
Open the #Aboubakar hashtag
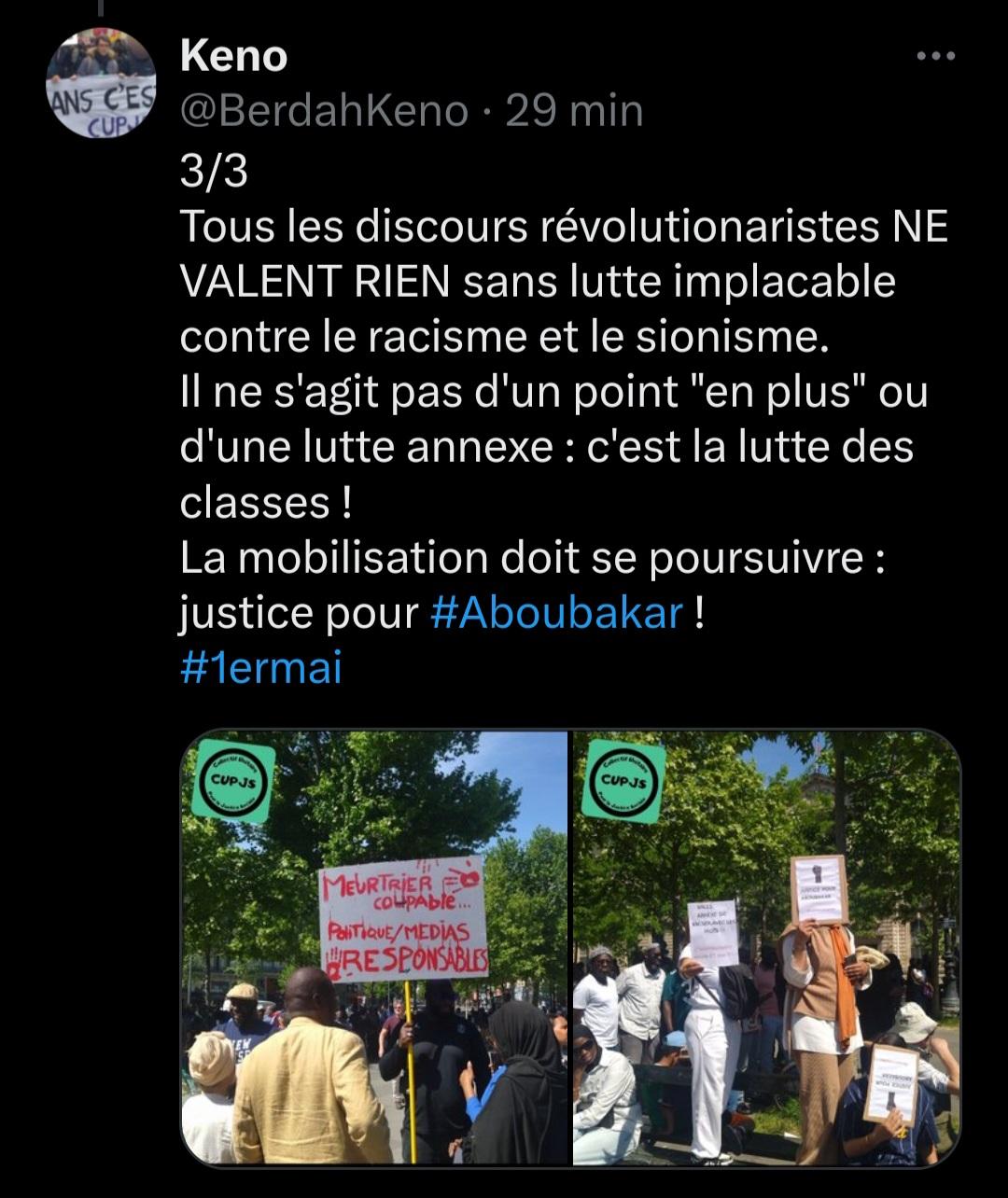[557, 613]
